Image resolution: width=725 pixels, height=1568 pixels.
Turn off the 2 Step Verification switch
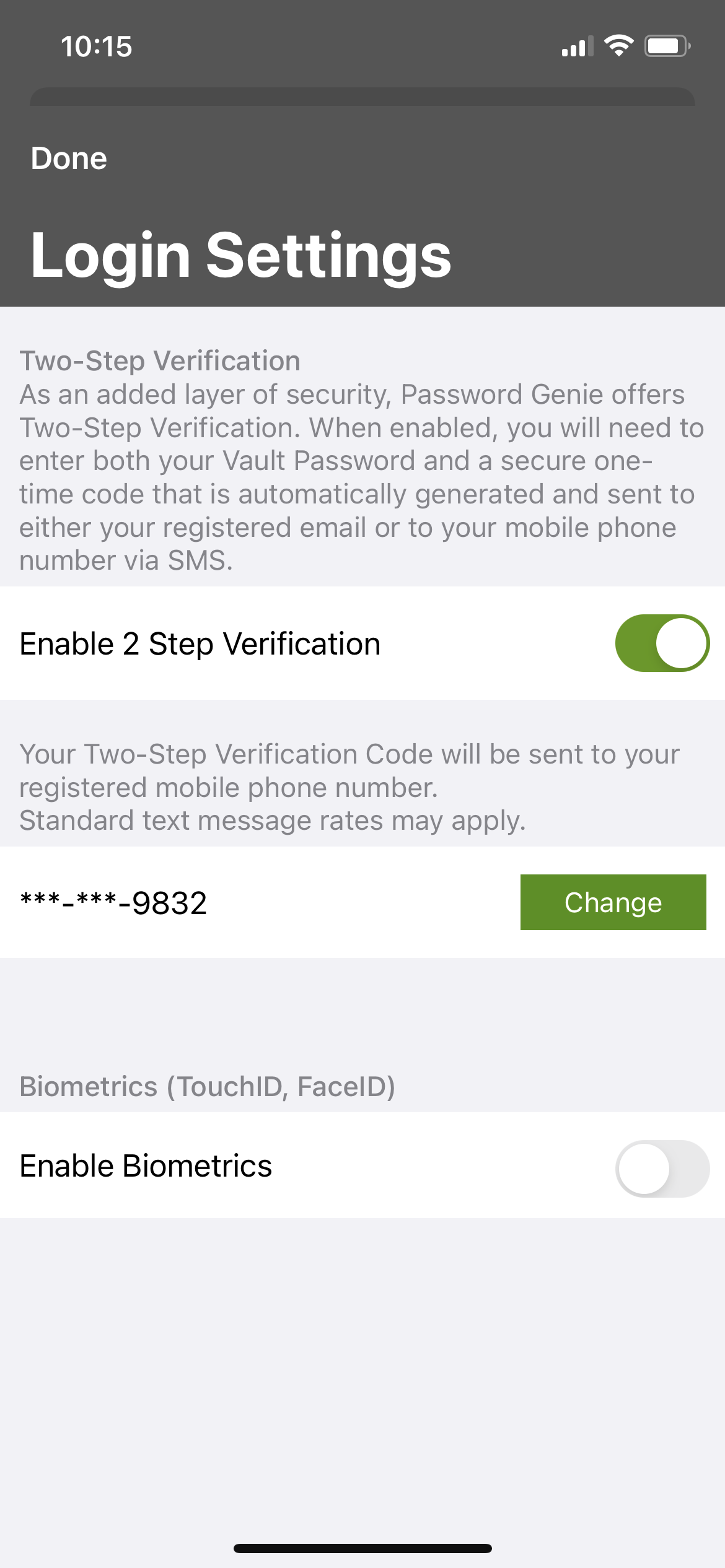pos(662,643)
